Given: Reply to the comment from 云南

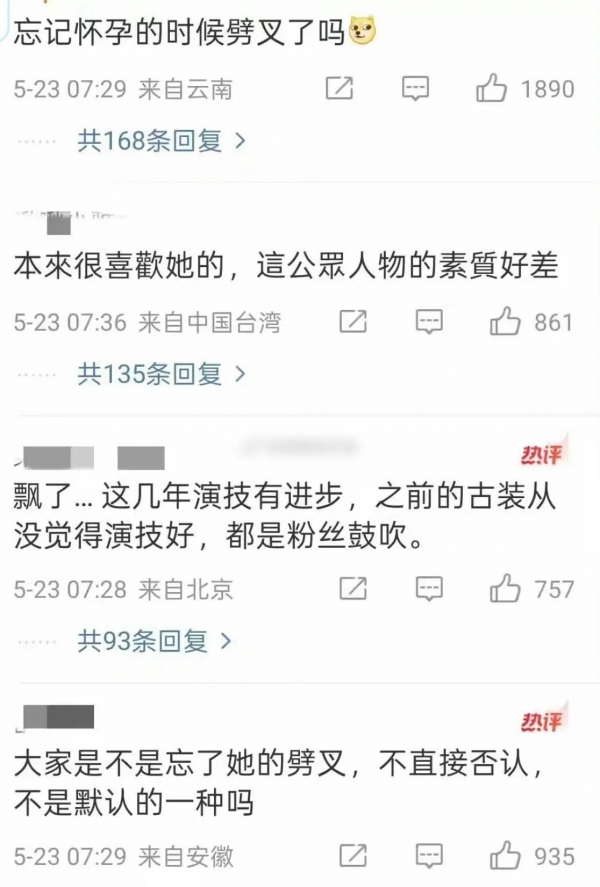Looking at the screenshot, I should point(416,89).
